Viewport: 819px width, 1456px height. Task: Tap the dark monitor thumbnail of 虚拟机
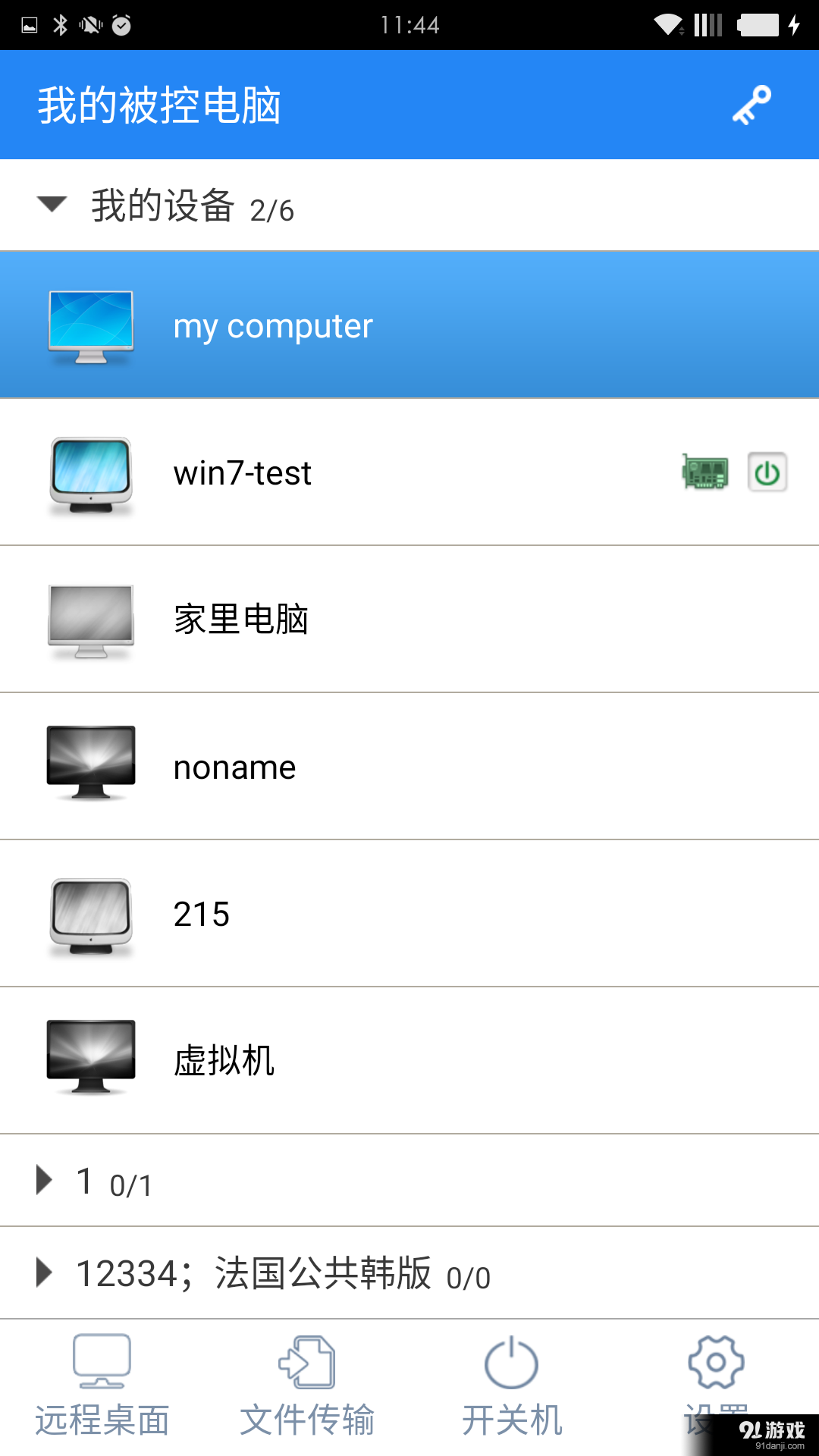tap(89, 1058)
